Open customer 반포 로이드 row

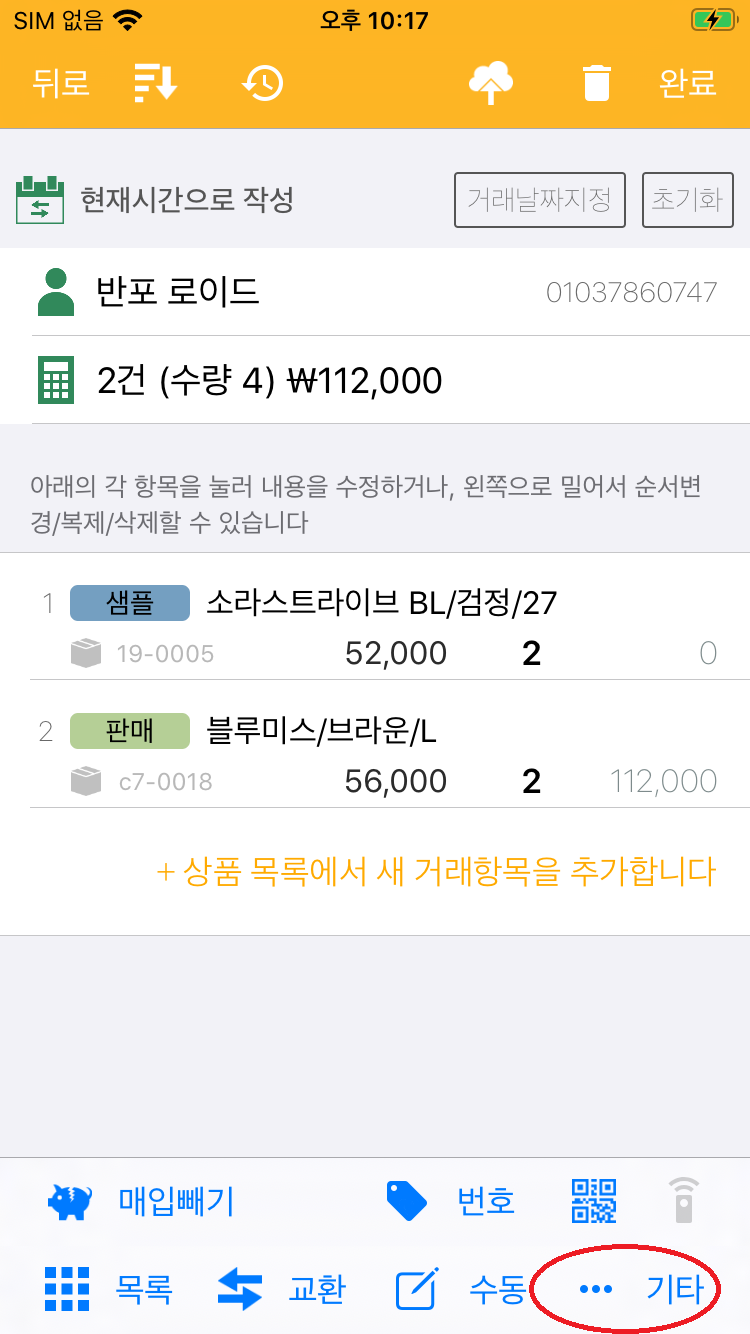tap(375, 292)
